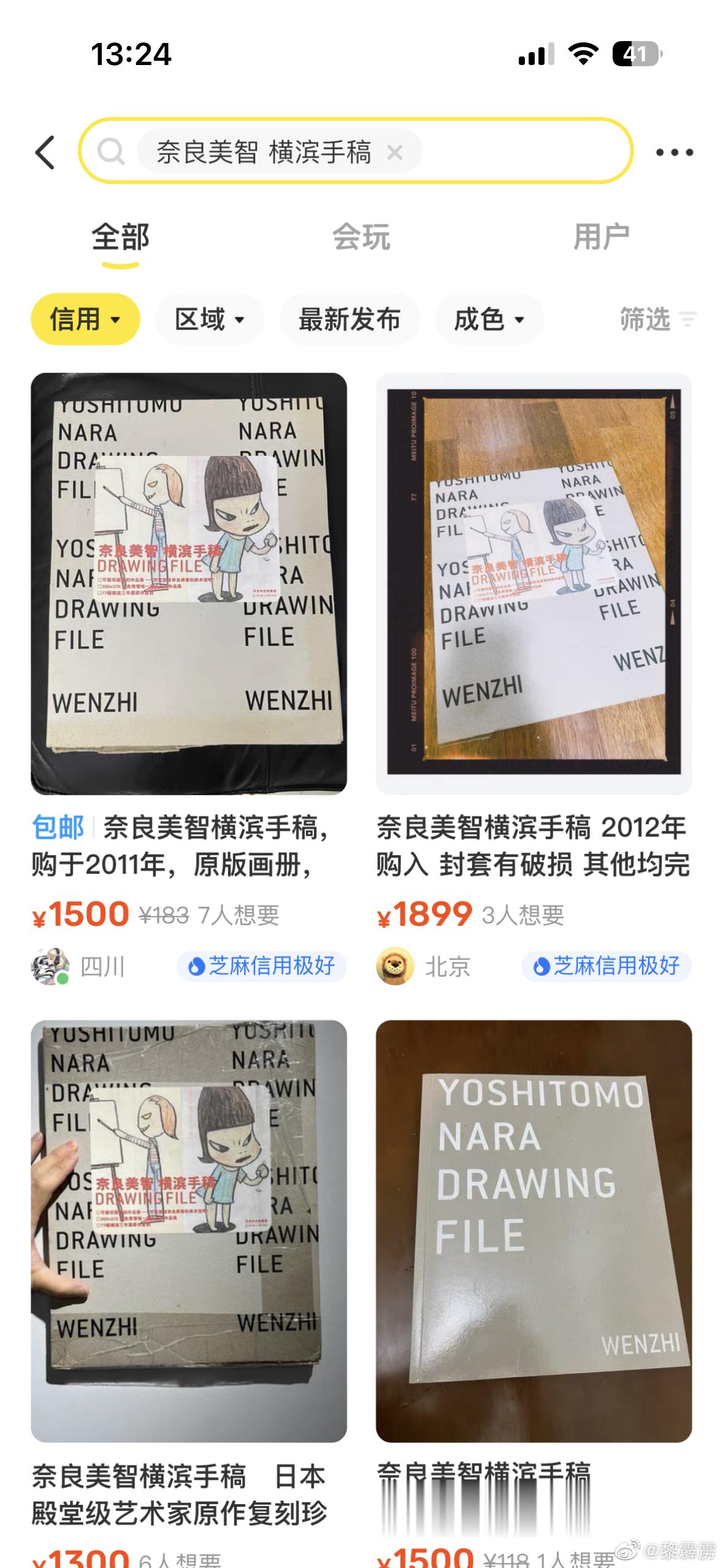Viewport: 723px width, 1568px height.
Task: Open the ¥1300 listing 日本殿堂级艺术家
Action: pos(188,1230)
